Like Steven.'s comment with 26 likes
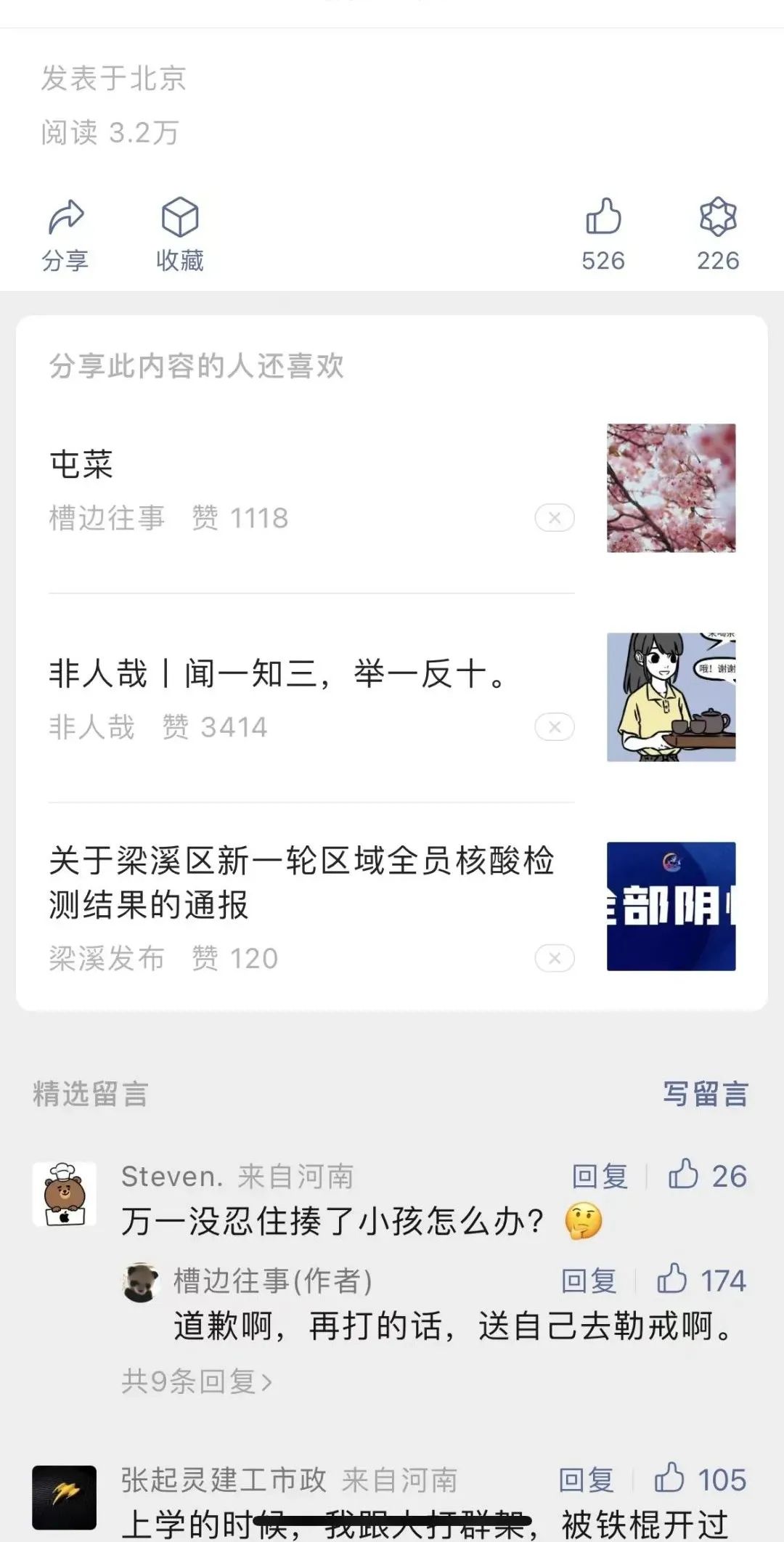Viewport: 784px width, 1542px height. point(707,1176)
